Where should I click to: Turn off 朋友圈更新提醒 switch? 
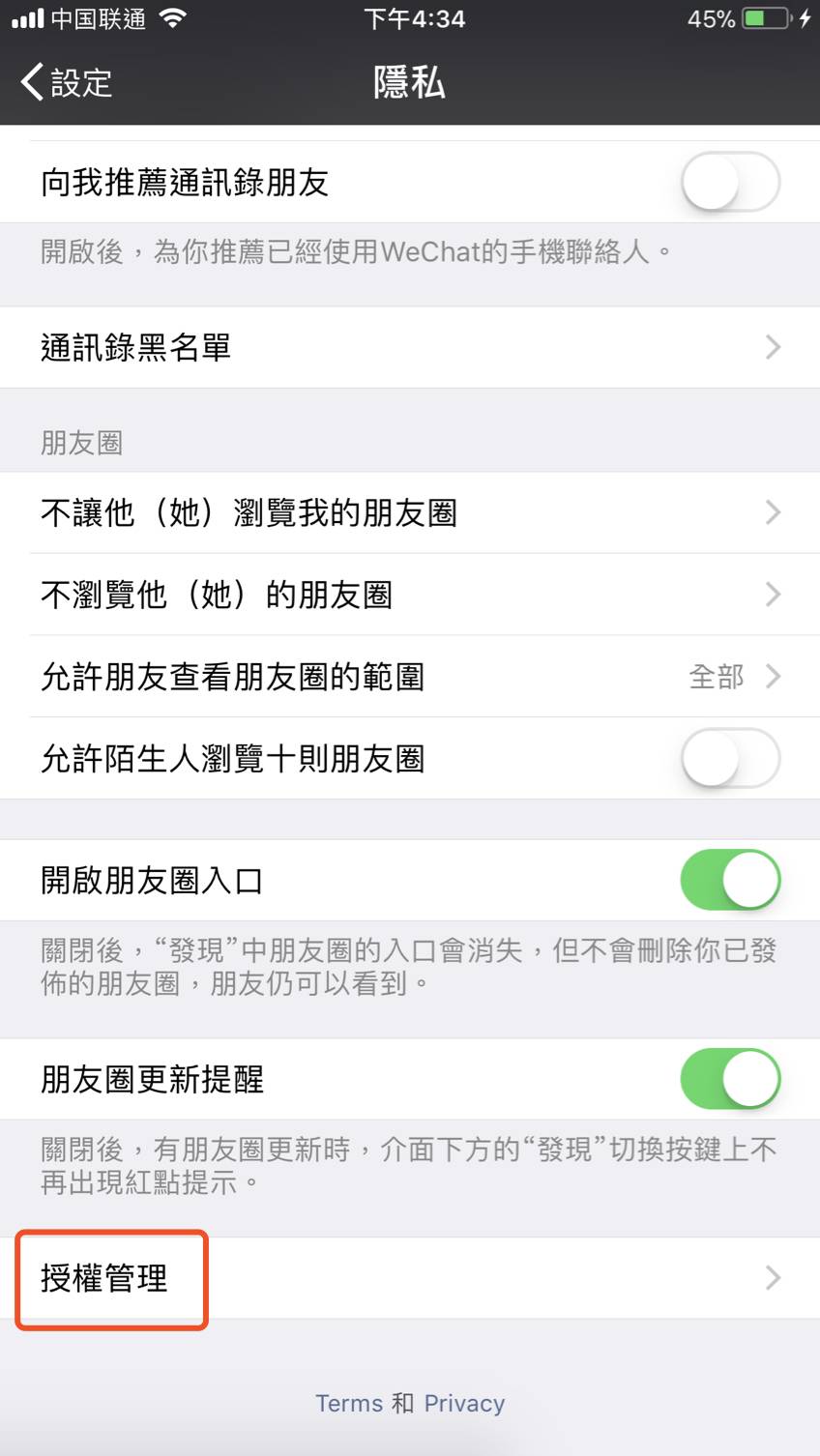pyautogui.click(x=730, y=1079)
